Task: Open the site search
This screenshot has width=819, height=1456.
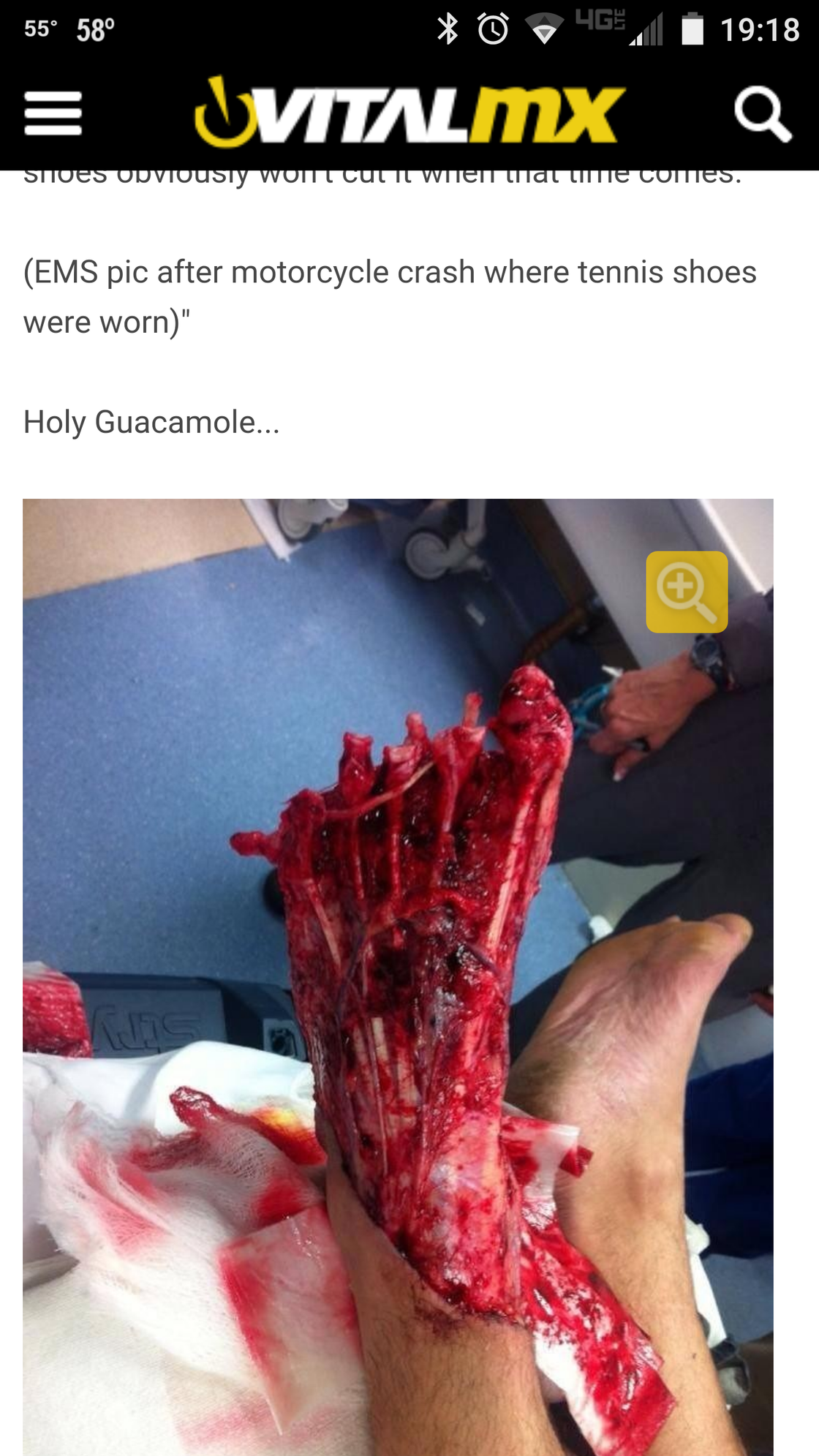Action: (763, 114)
